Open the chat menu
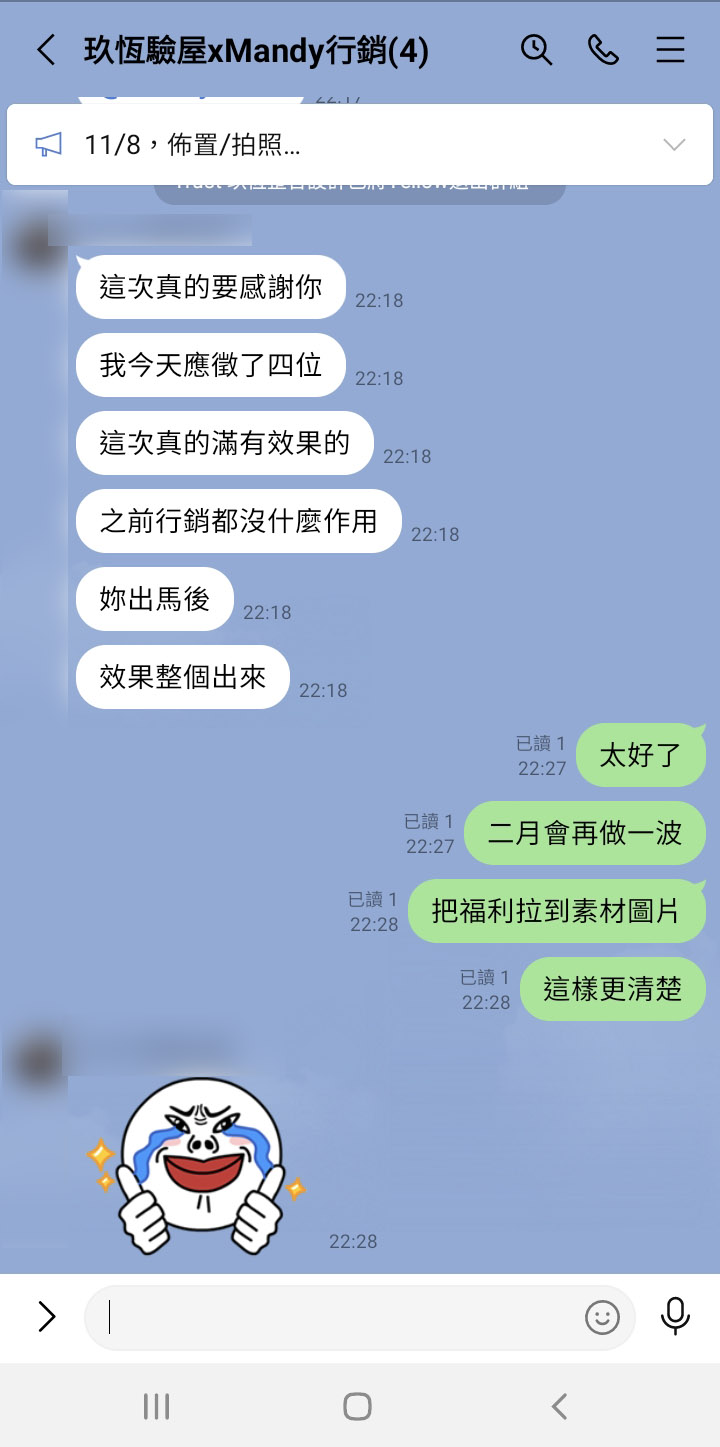The image size is (720, 1447). (670, 50)
